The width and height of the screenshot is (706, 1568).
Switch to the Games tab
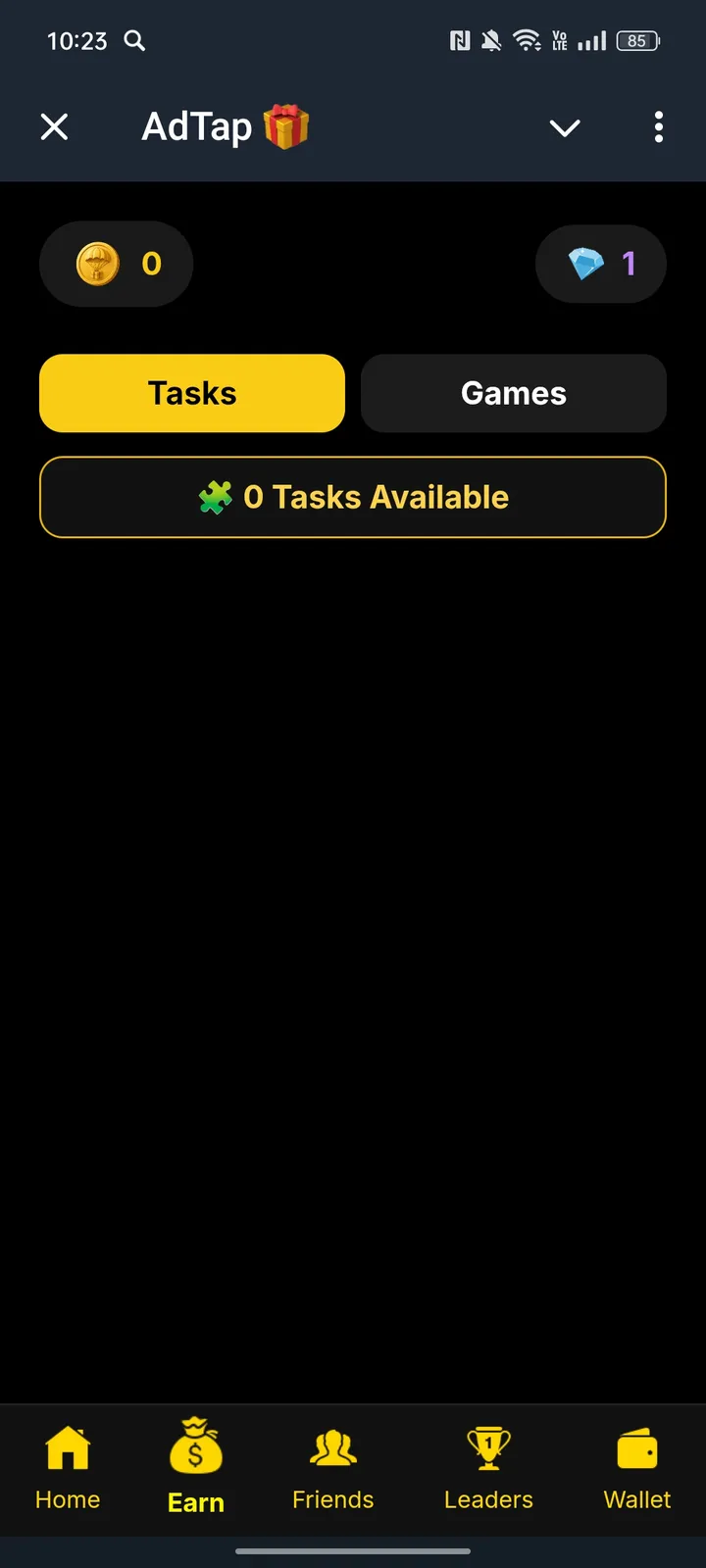[x=513, y=393]
